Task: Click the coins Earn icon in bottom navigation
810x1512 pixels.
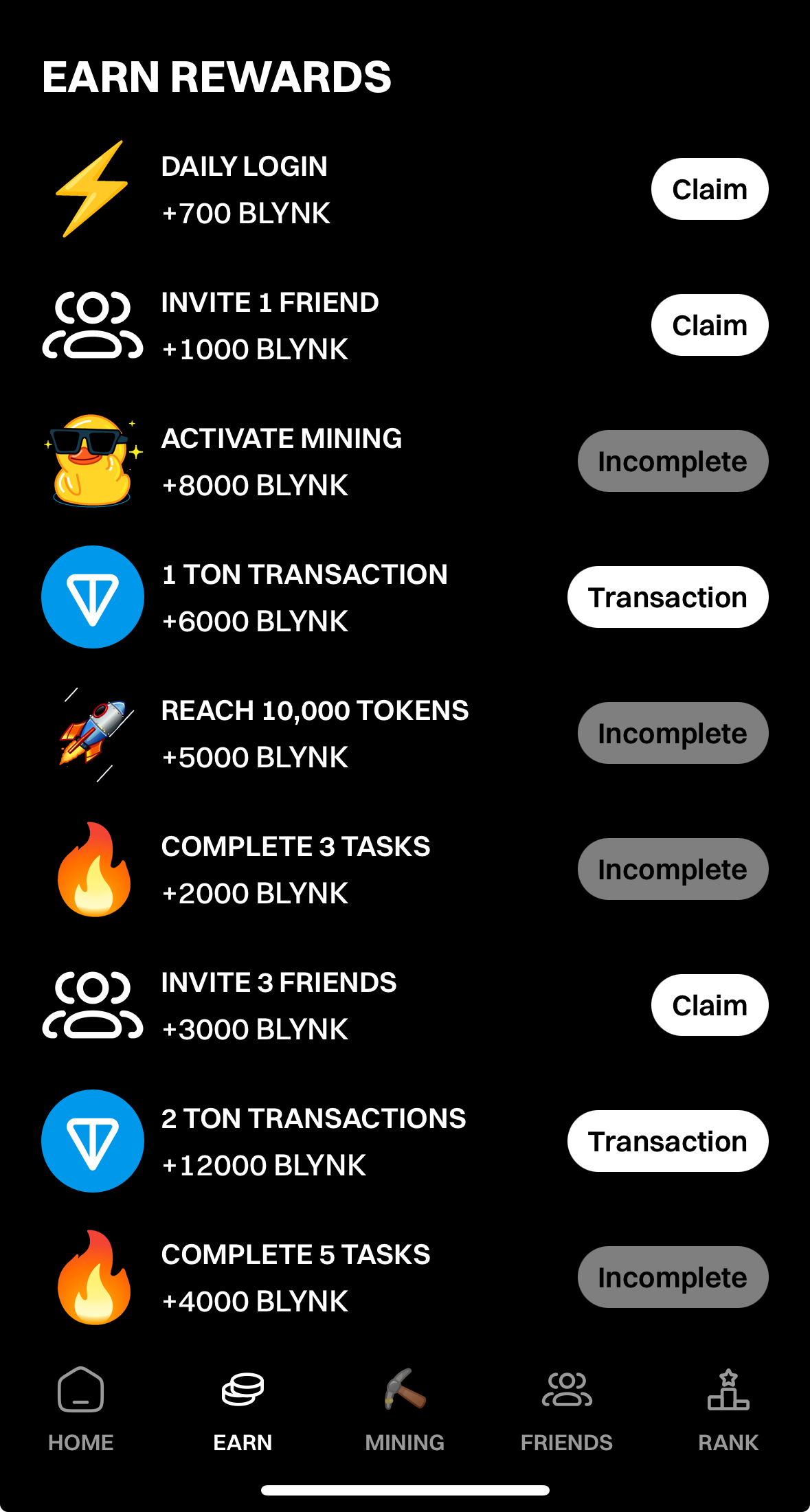Action: 243,1390
